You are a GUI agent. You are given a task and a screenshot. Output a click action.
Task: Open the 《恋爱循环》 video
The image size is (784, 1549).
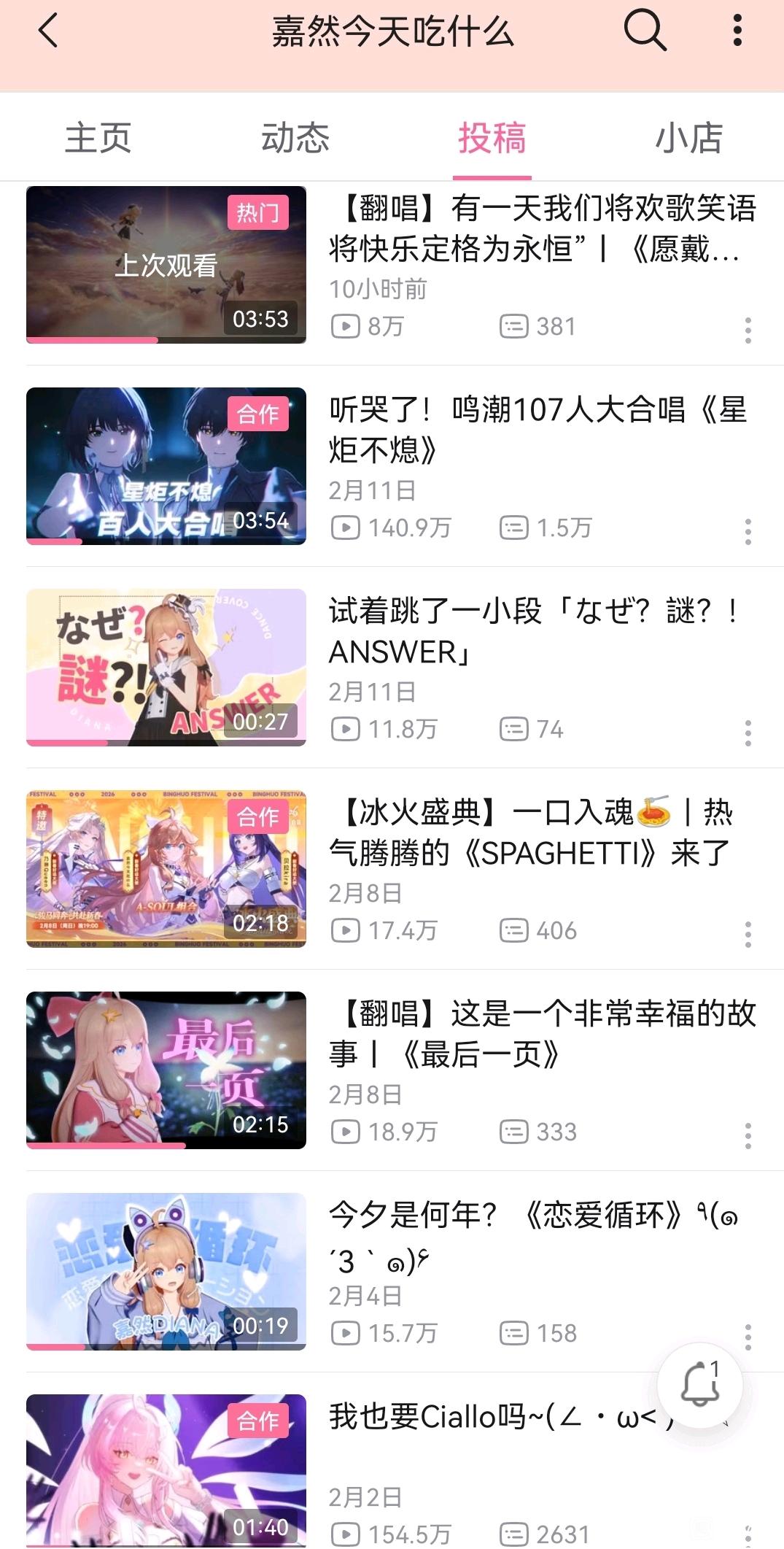pyautogui.click(x=166, y=1272)
